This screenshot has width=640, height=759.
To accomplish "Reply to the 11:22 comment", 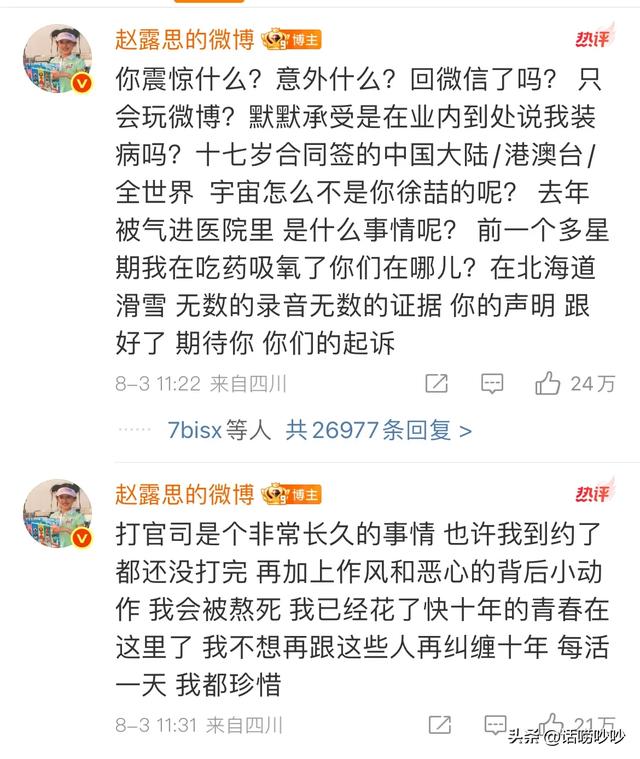I will 491,383.
